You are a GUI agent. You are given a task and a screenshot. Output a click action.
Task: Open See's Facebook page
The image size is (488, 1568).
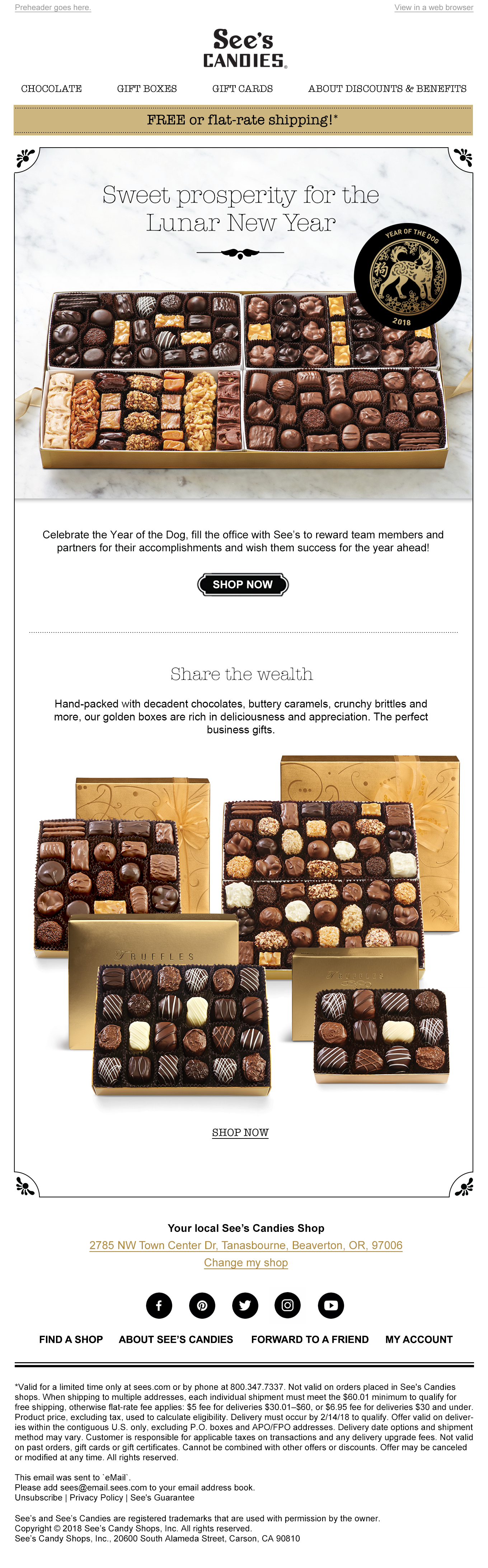tap(159, 1306)
